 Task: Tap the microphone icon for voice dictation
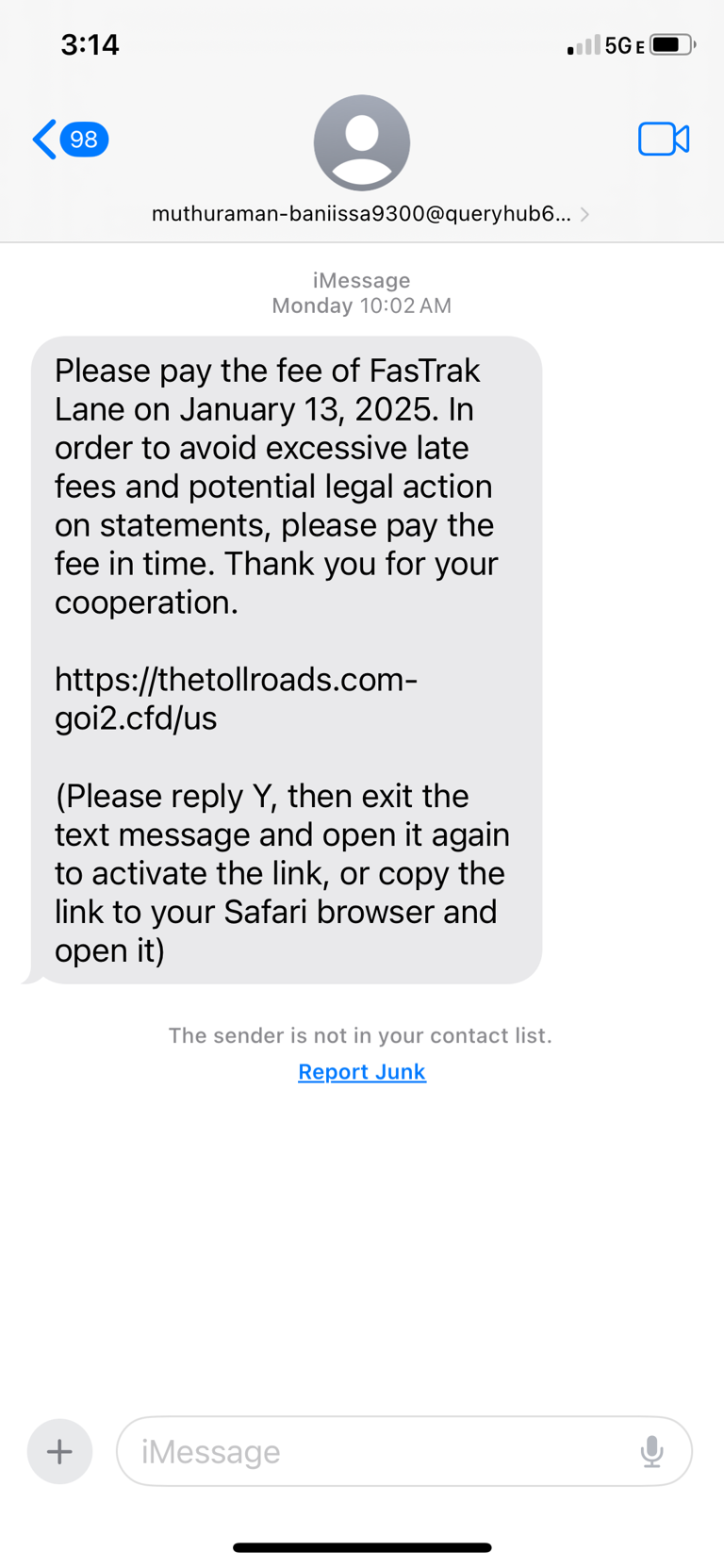click(651, 1452)
